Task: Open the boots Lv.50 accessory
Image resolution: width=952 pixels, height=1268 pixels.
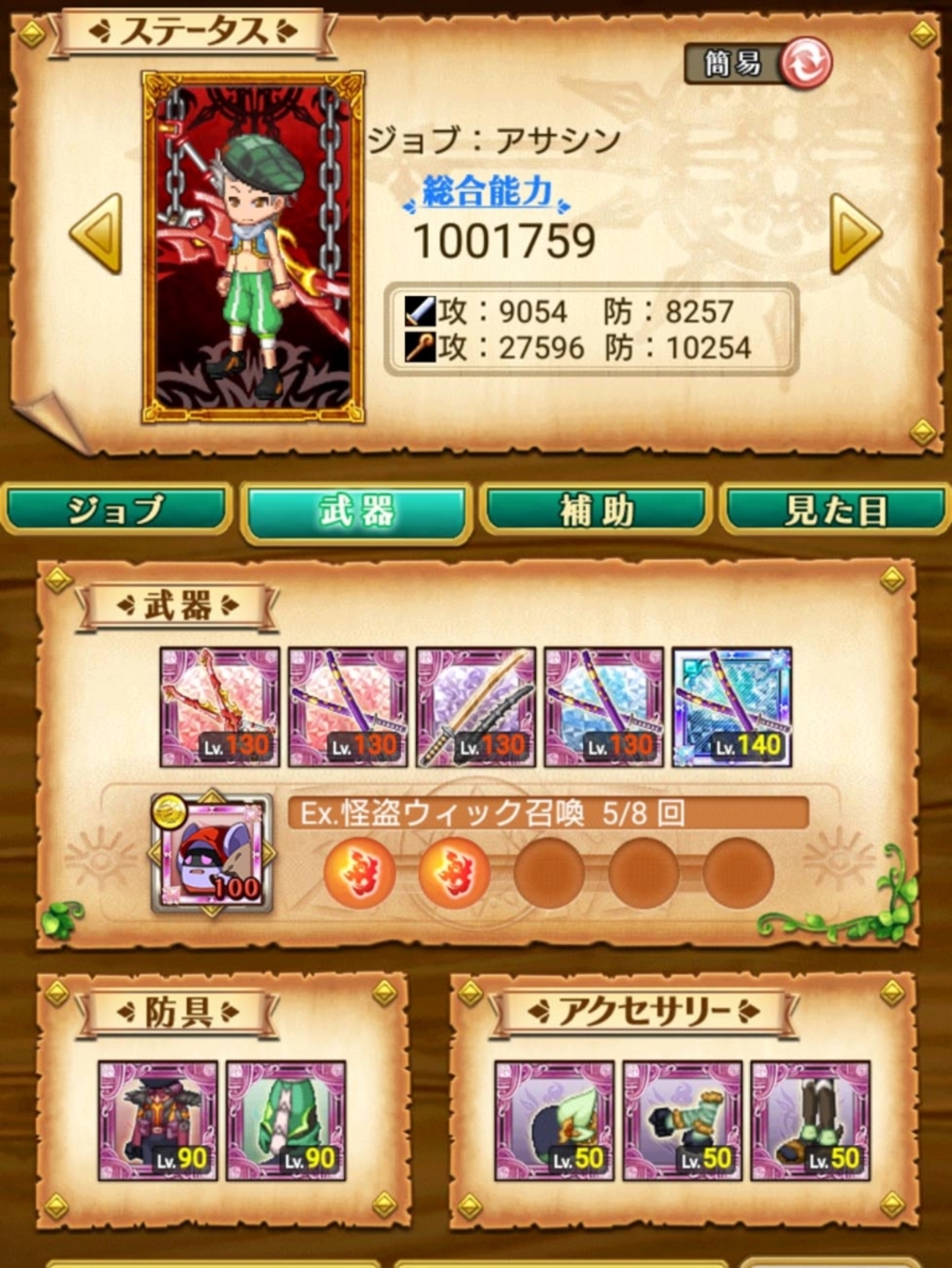Action: (811, 1120)
